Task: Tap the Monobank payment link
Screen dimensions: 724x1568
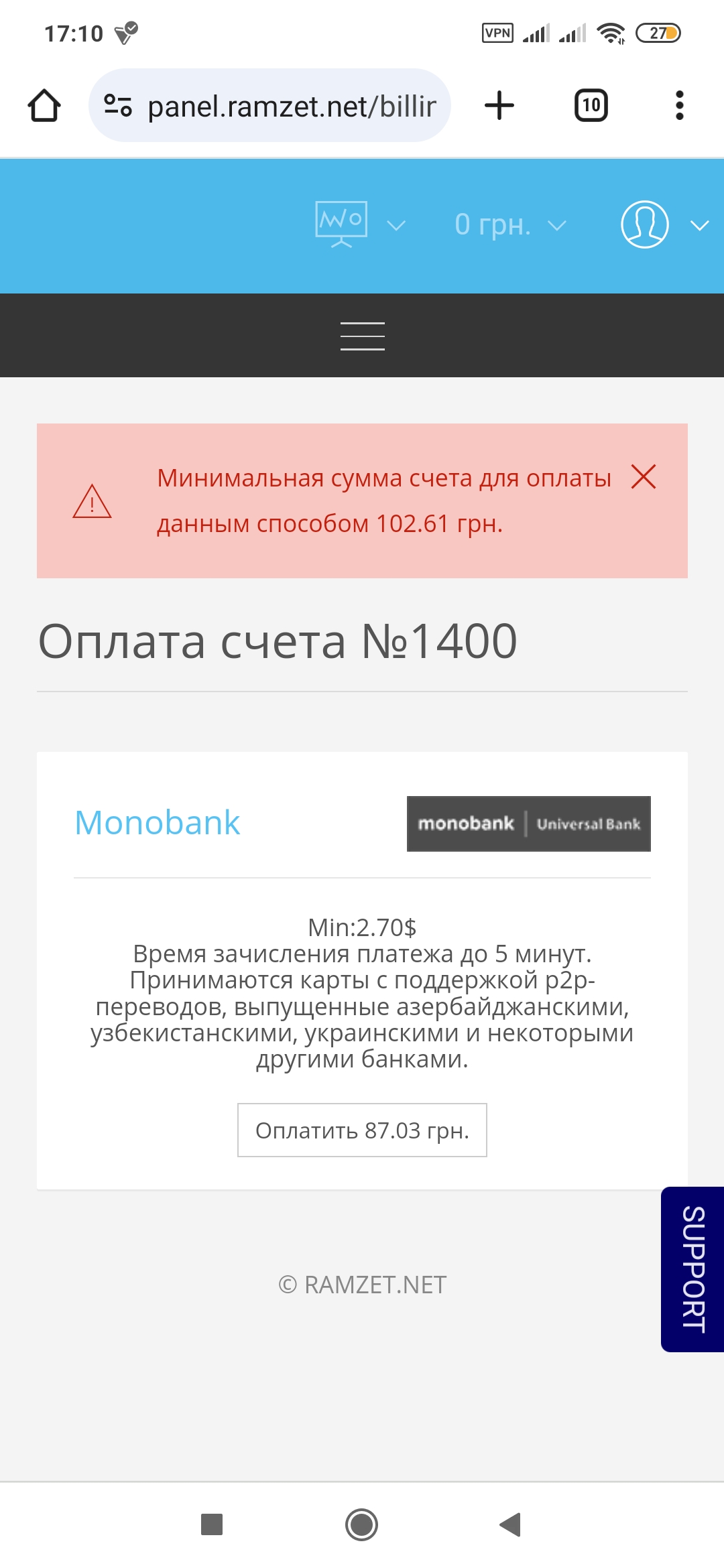Action: pyautogui.click(x=158, y=823)
